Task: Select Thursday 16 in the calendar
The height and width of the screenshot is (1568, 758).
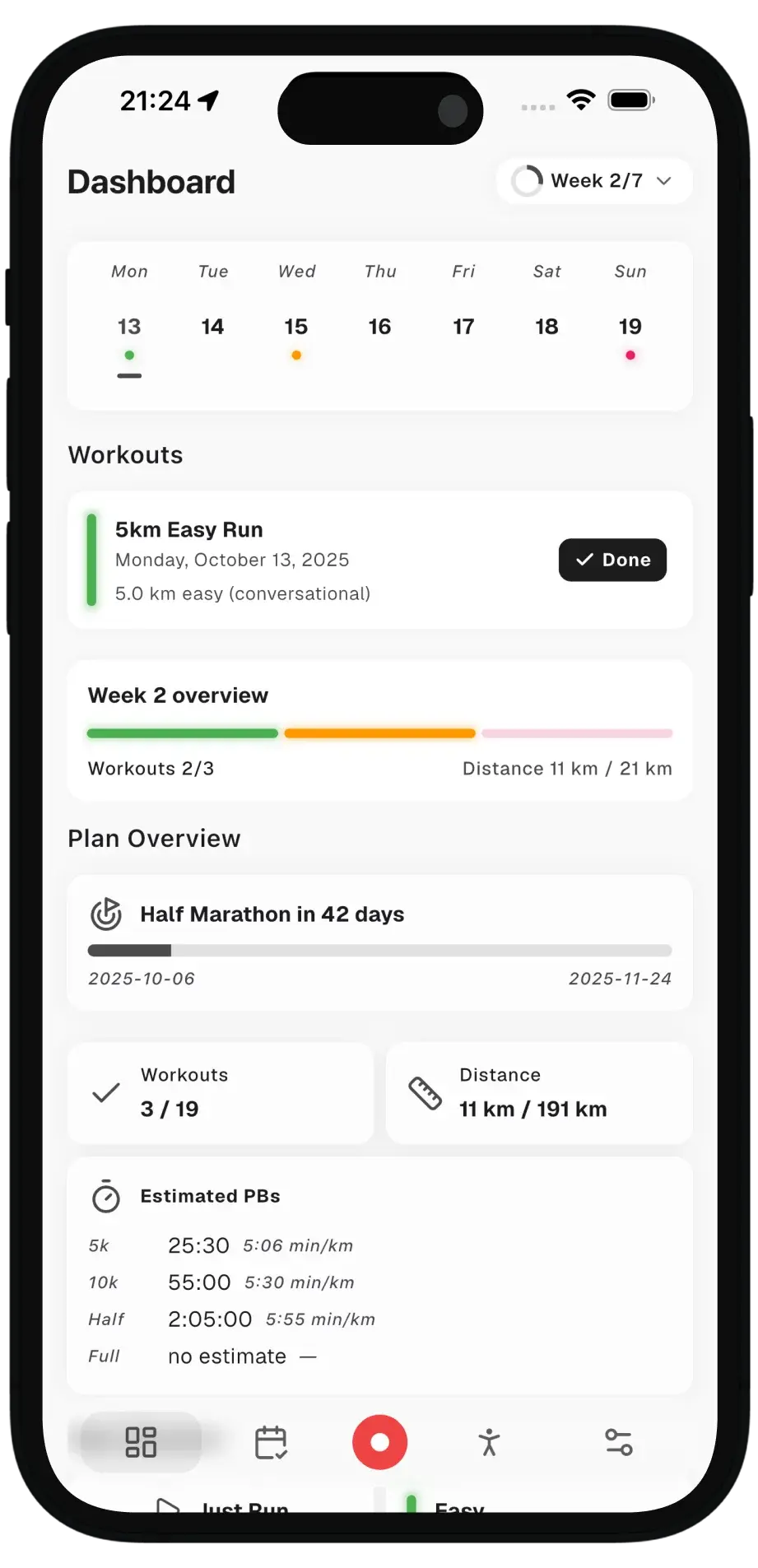Action: (379, 328)
